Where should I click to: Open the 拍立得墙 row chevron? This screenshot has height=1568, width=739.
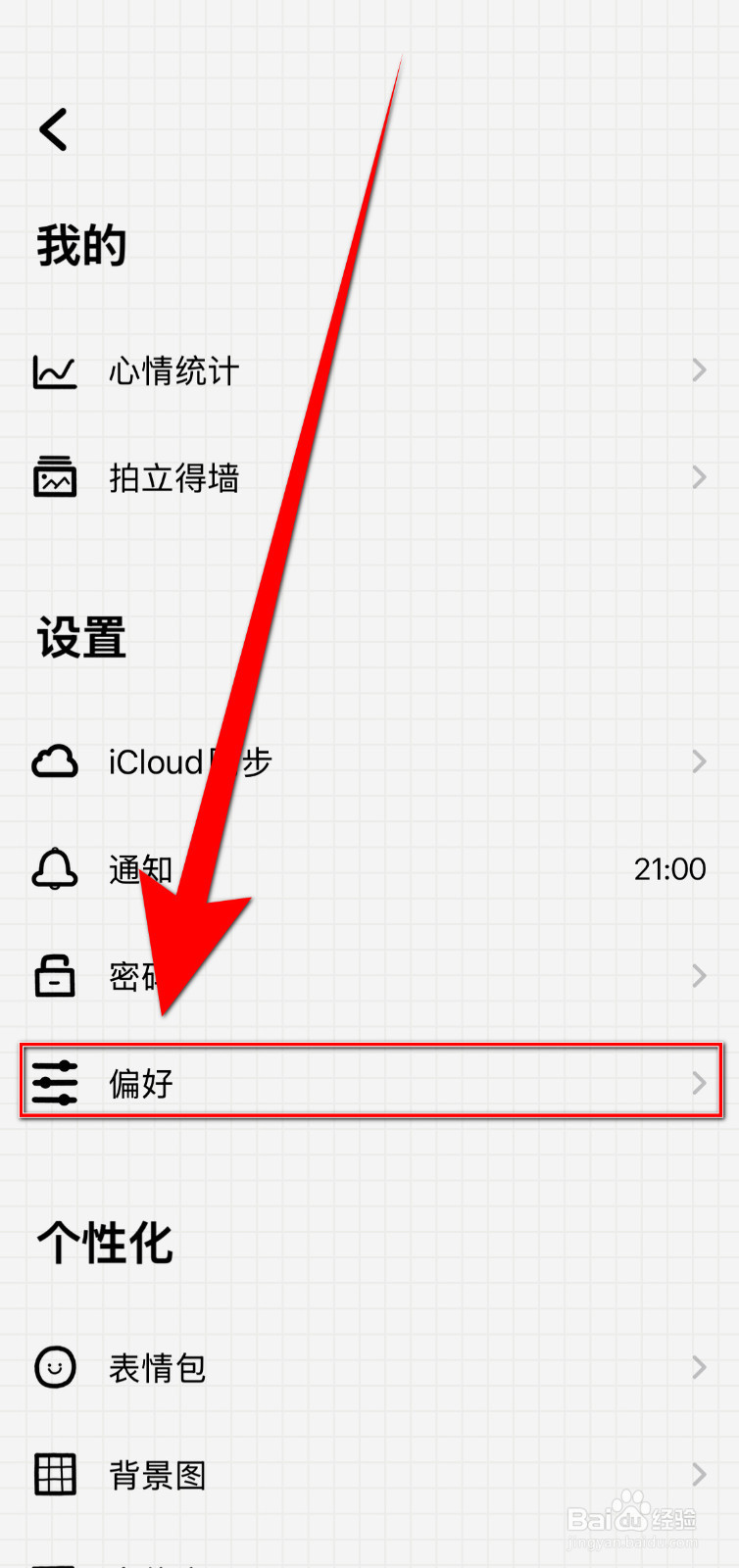(699, 477)
